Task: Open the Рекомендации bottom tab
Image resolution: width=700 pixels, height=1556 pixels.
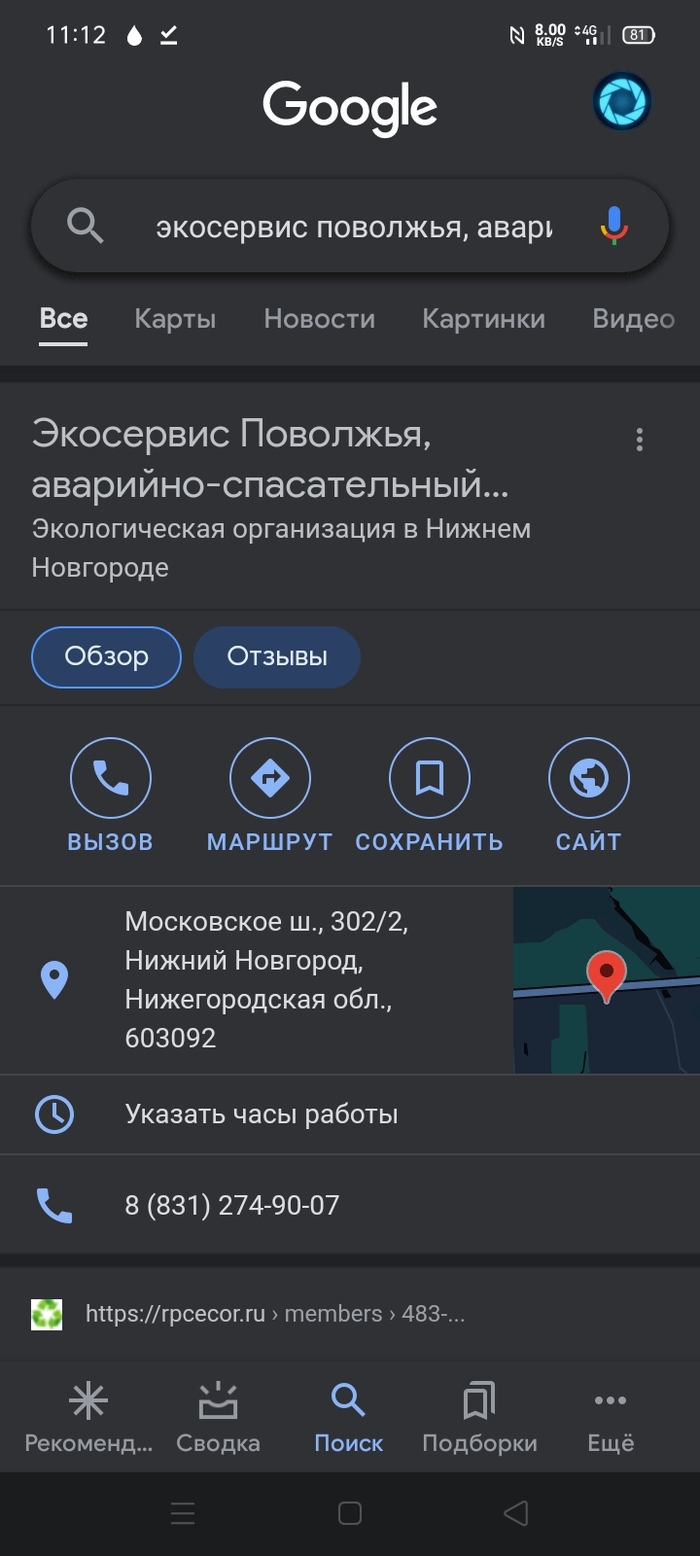Action: (x=88, y=1417)
